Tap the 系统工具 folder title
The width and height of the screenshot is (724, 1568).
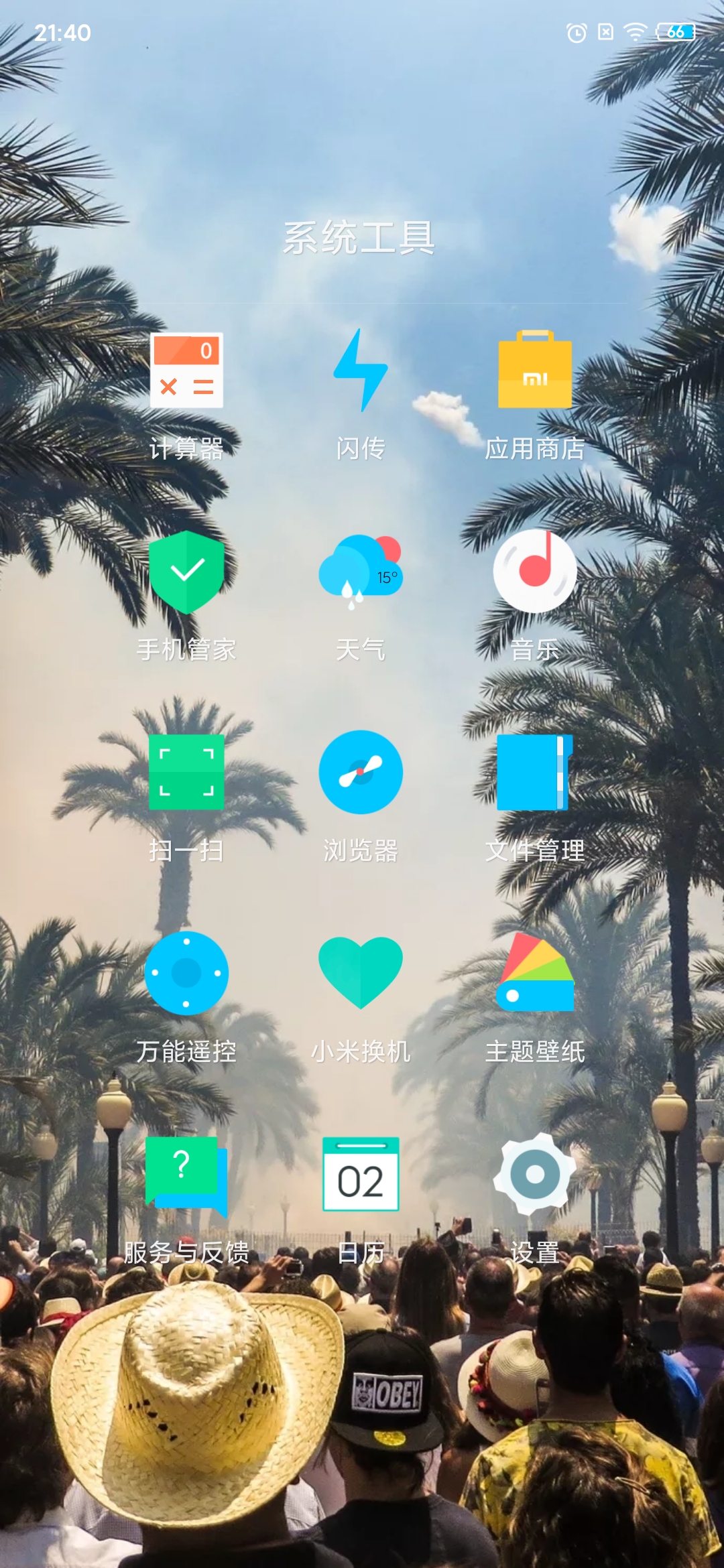(359, 238)
